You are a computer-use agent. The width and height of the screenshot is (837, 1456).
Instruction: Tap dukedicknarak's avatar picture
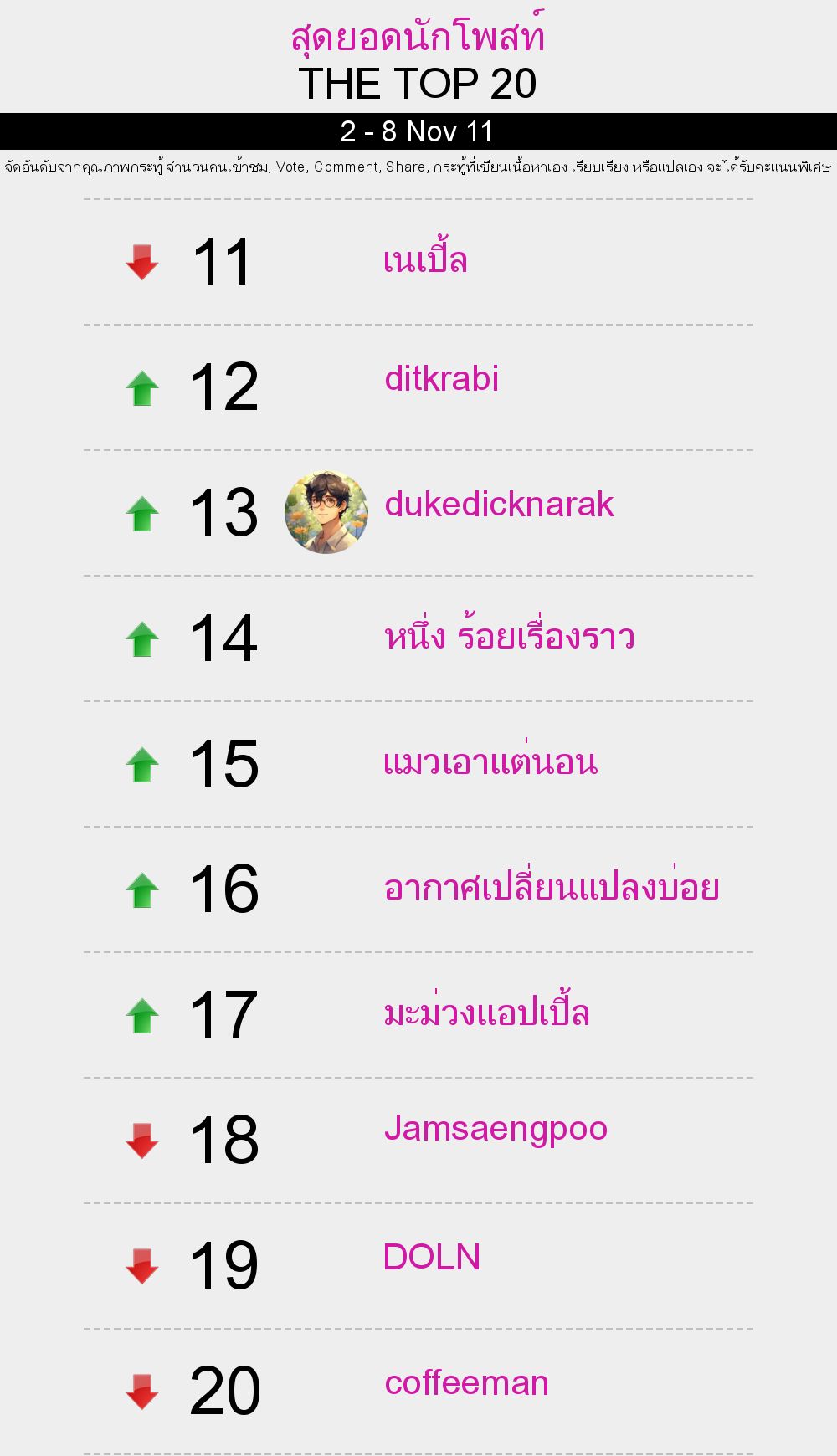click(x=326, y=512)
